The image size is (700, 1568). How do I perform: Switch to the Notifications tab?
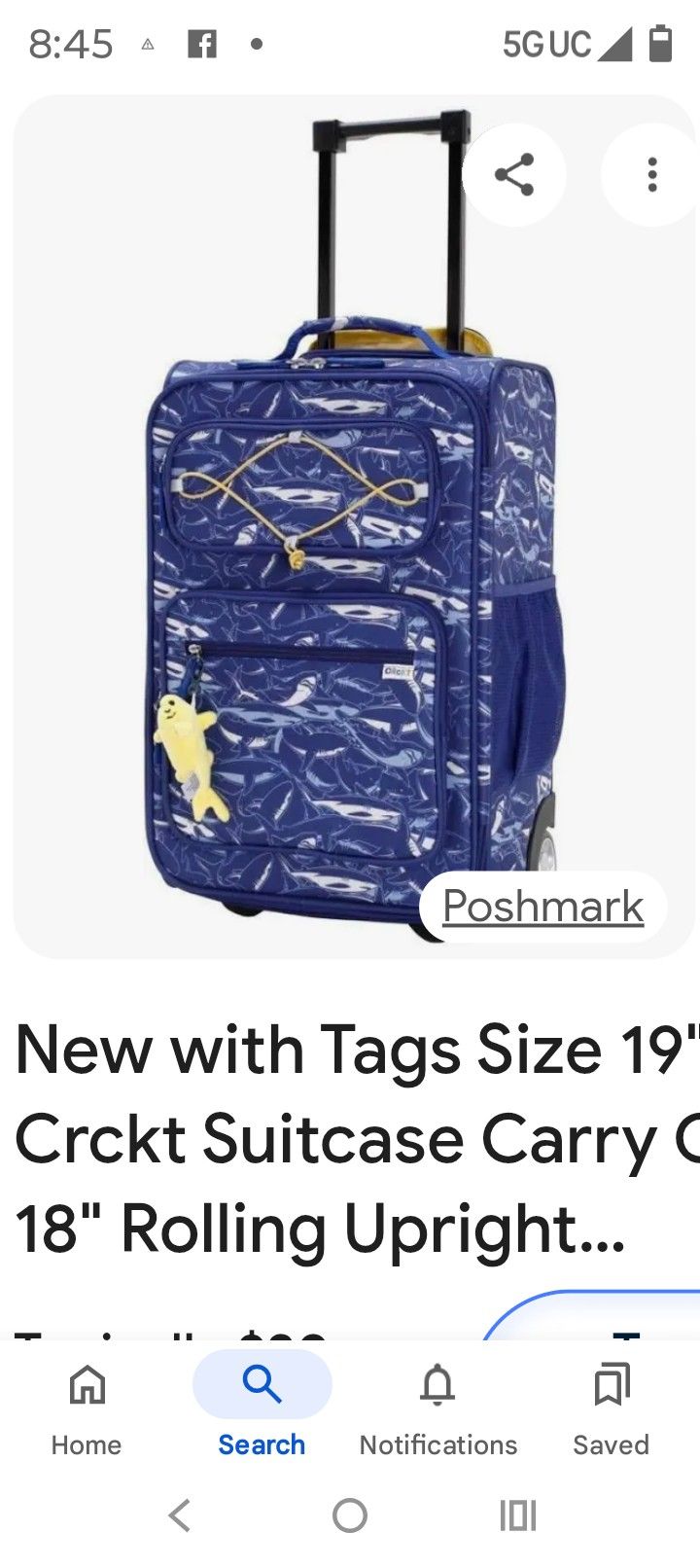(x=437, y=1409)
